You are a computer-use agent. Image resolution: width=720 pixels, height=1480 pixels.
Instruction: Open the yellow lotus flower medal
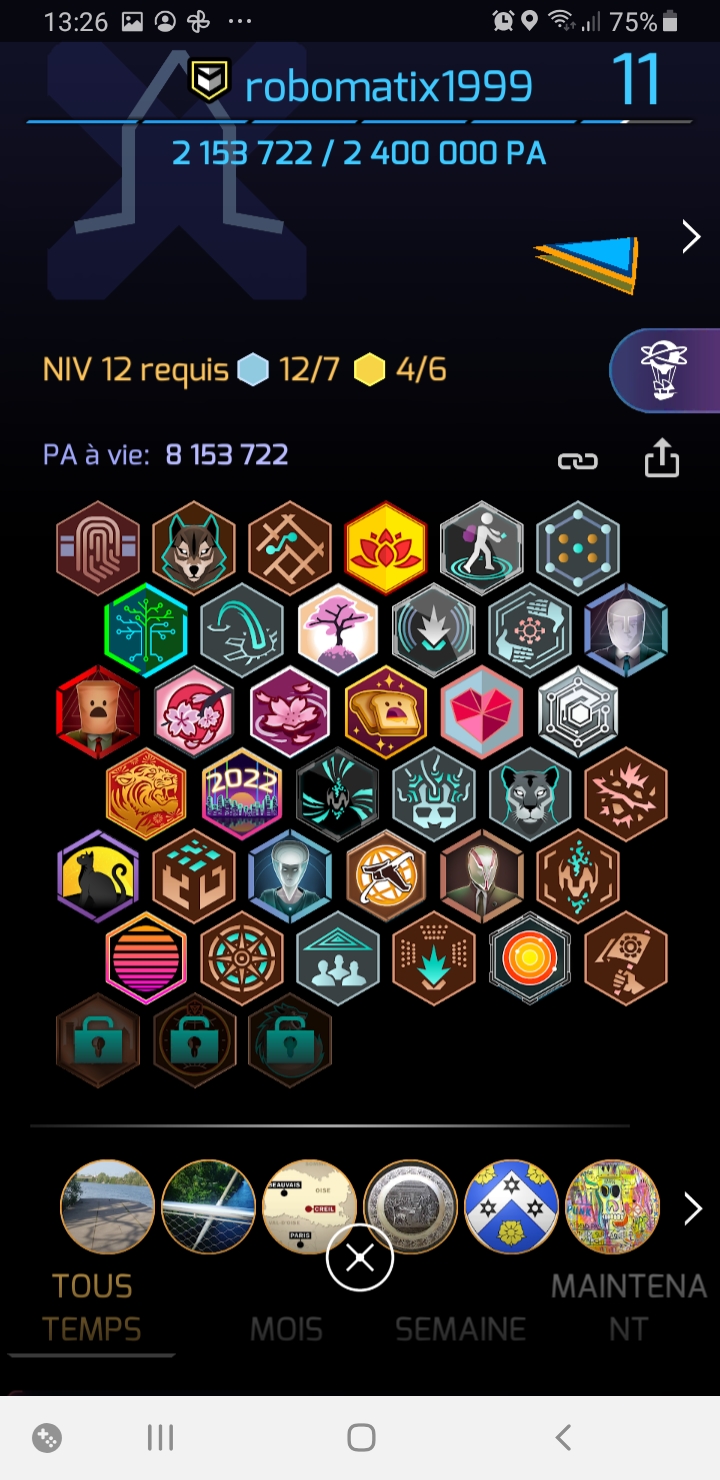pos(386,548)
